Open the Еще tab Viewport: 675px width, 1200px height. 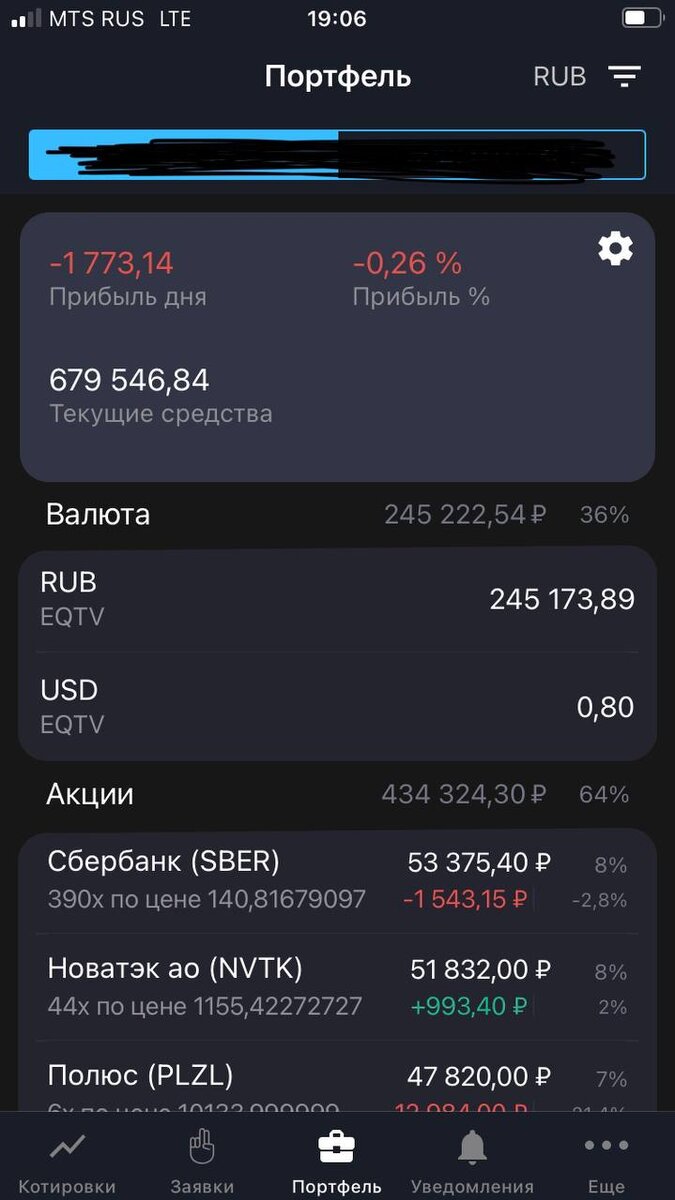[x=606, y=1162]
